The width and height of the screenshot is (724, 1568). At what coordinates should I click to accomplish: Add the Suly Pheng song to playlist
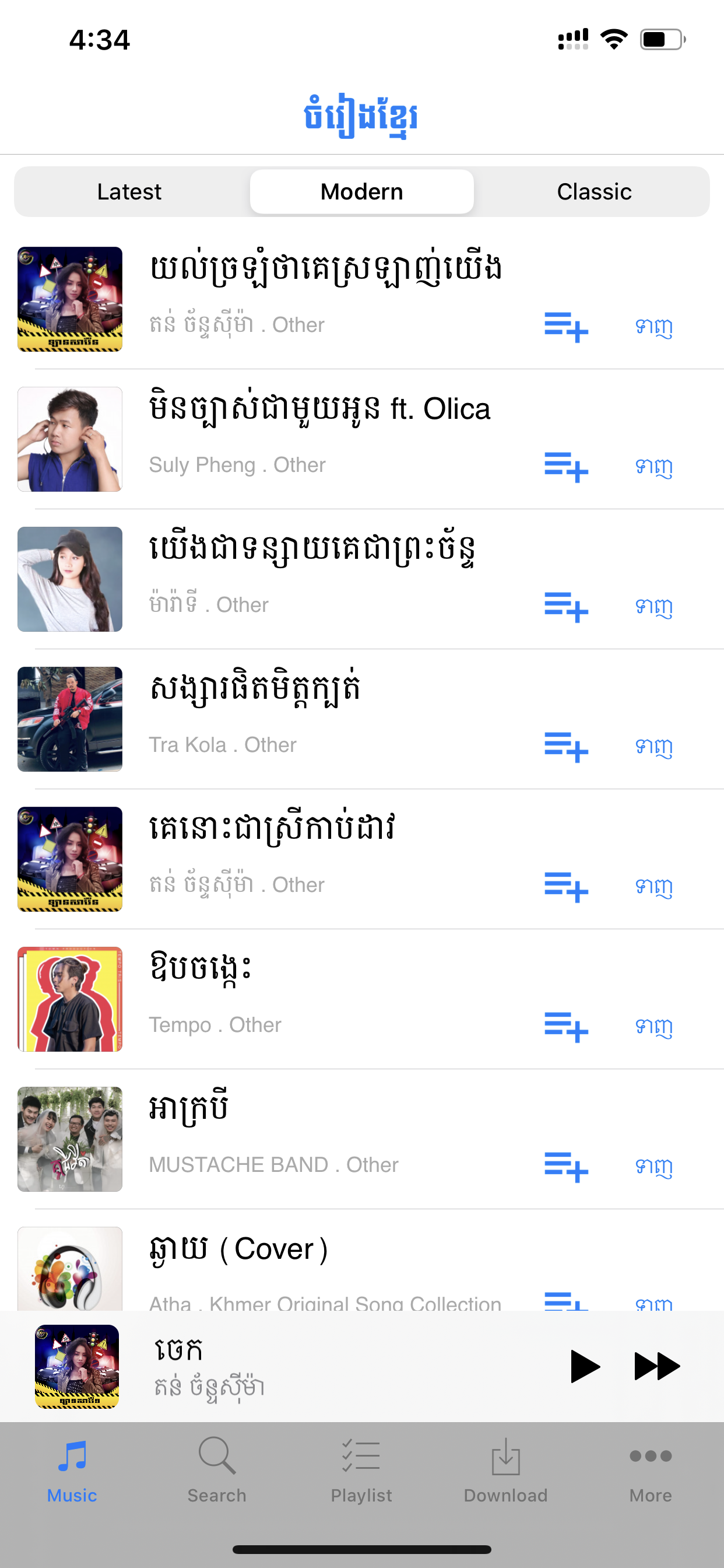pos(566,467)
